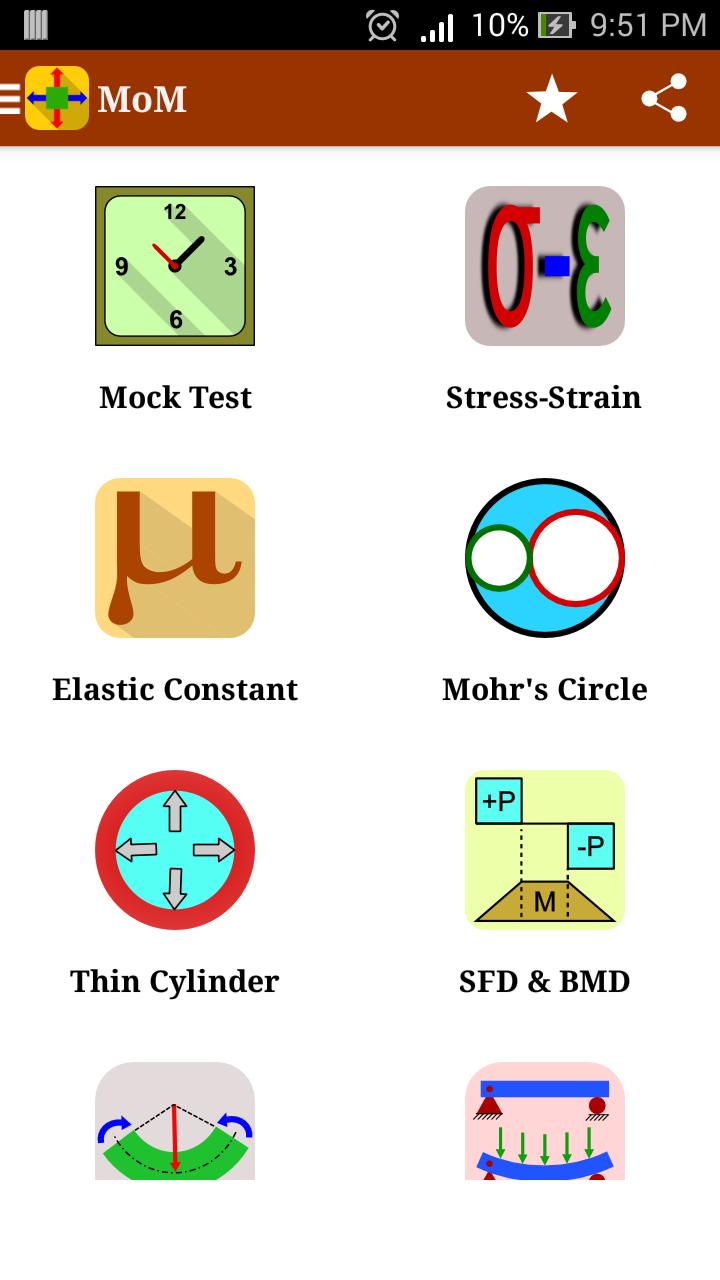Expand the navigation drawer menu
Viewport: 720px width, 1280px height.
(10, 99)
